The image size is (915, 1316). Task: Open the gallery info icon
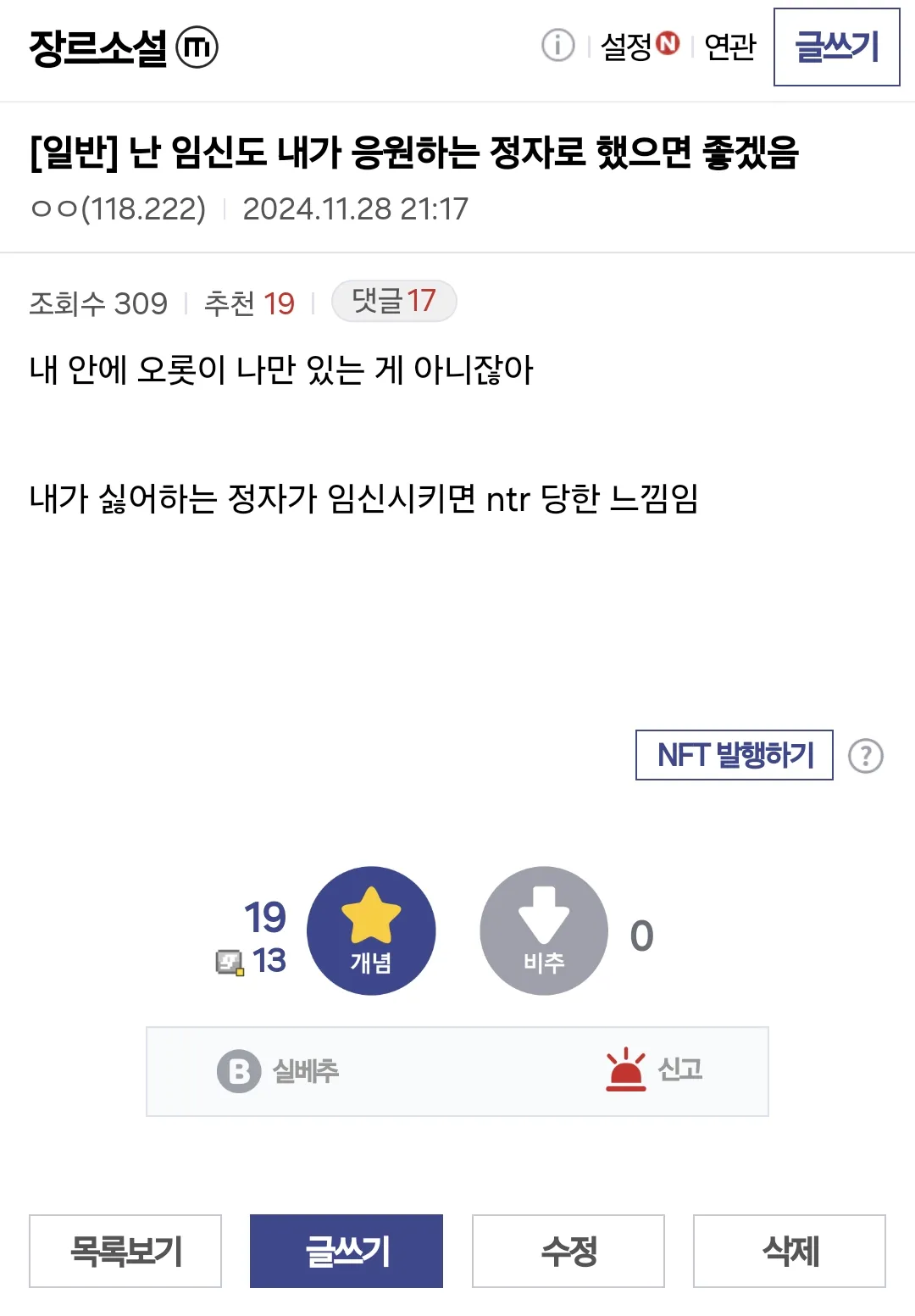(x=557, y=46)
